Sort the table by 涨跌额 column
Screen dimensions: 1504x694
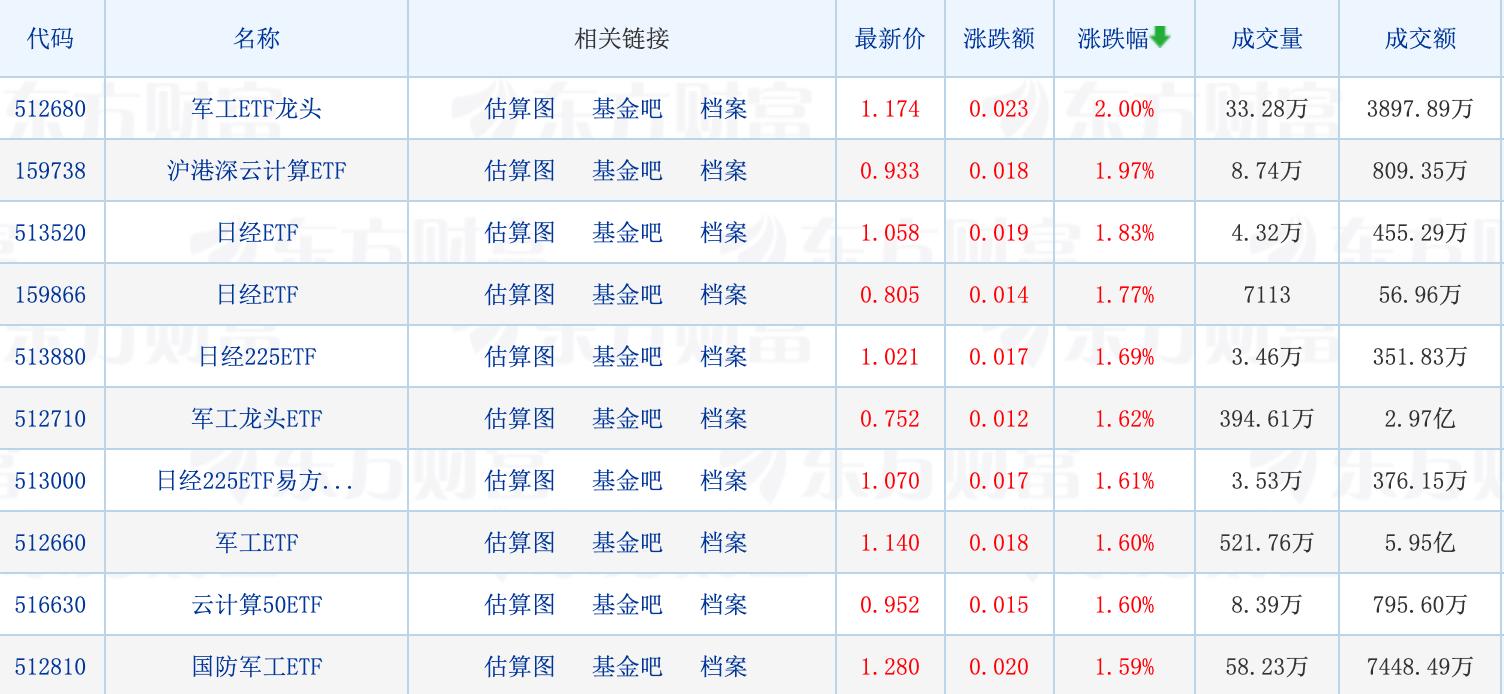click(x=998, y=39)
